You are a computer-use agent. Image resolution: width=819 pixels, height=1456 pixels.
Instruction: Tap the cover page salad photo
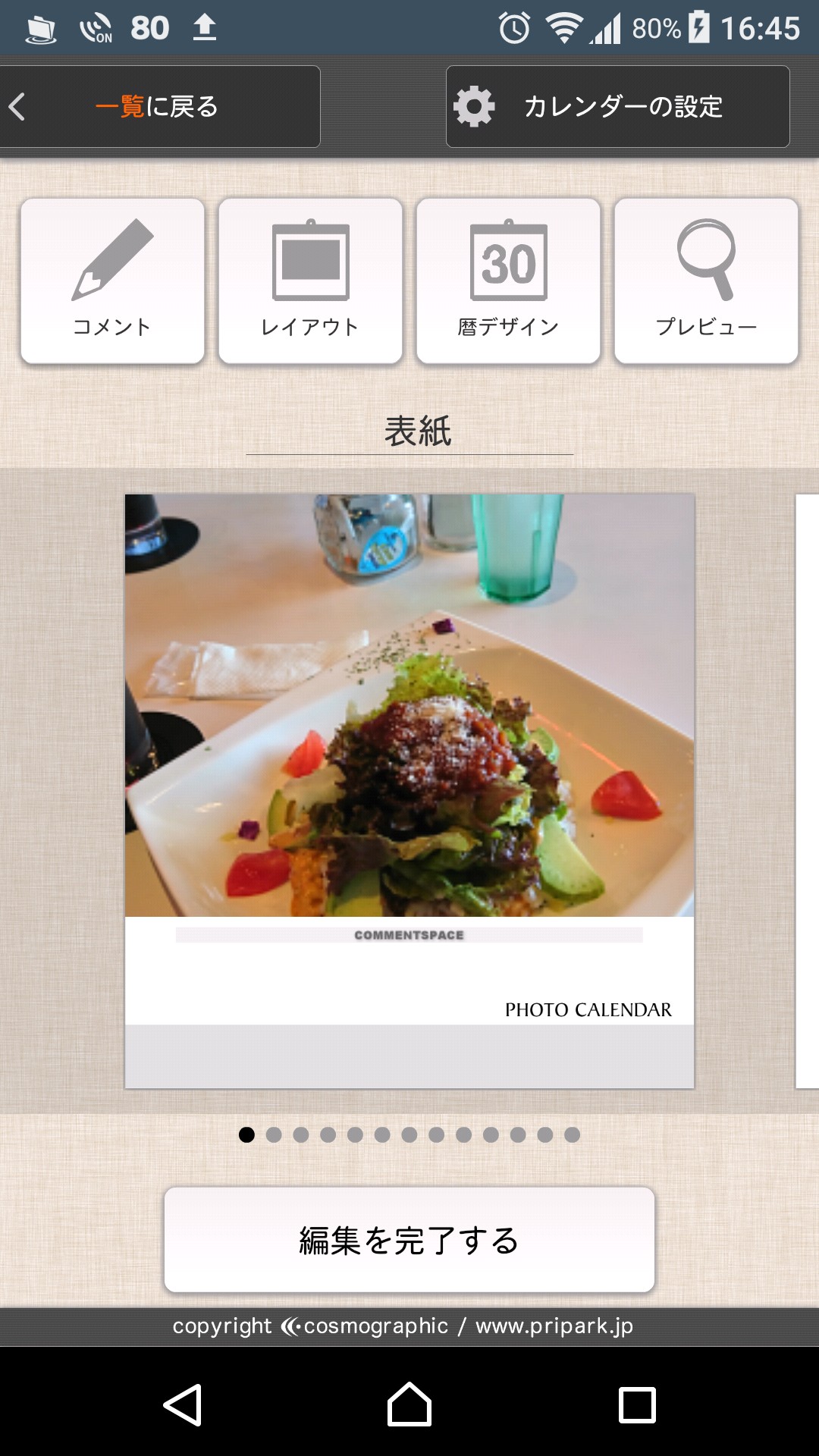pyautogui.click(x=409, y=705)
